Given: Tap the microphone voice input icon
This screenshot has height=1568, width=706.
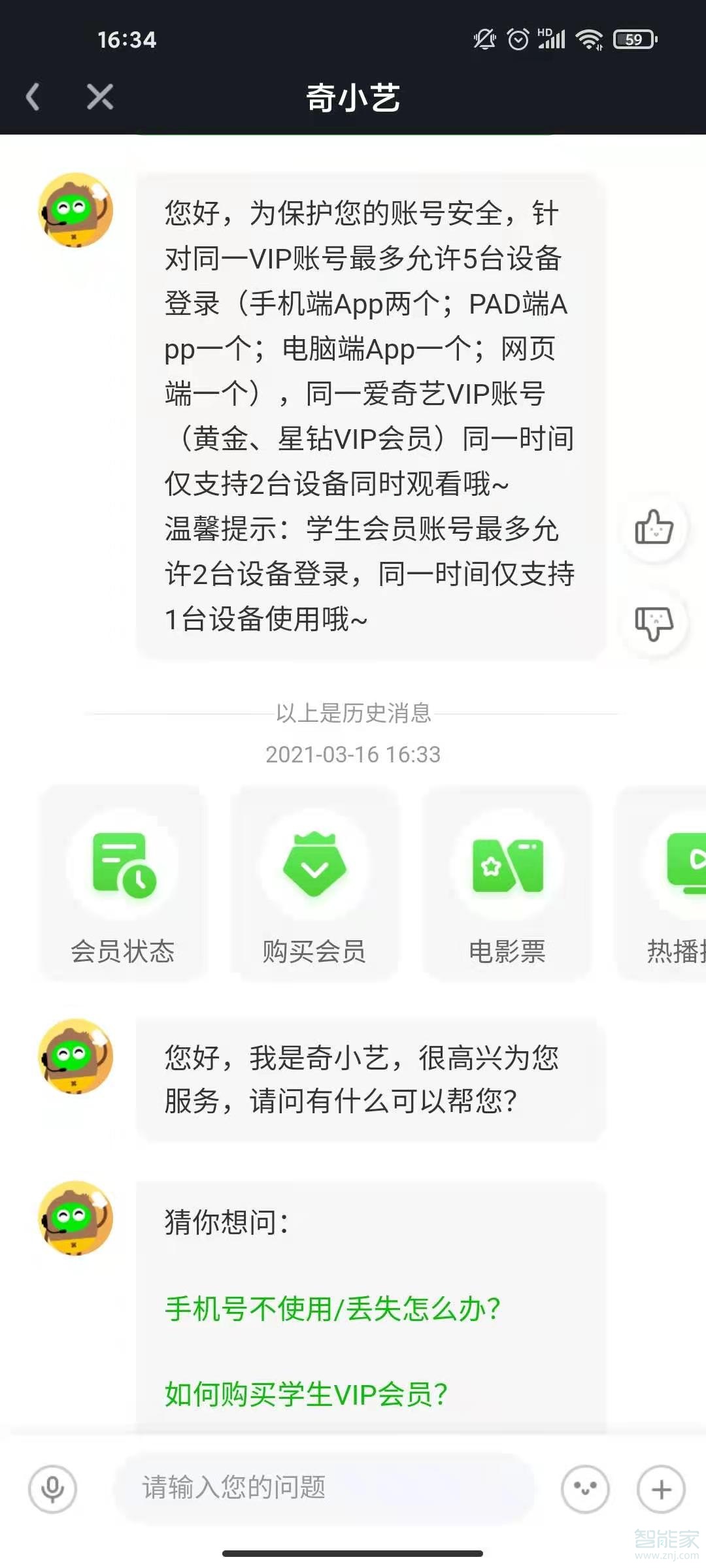Looking at the screenshot, I should [x=53, y=1489].
